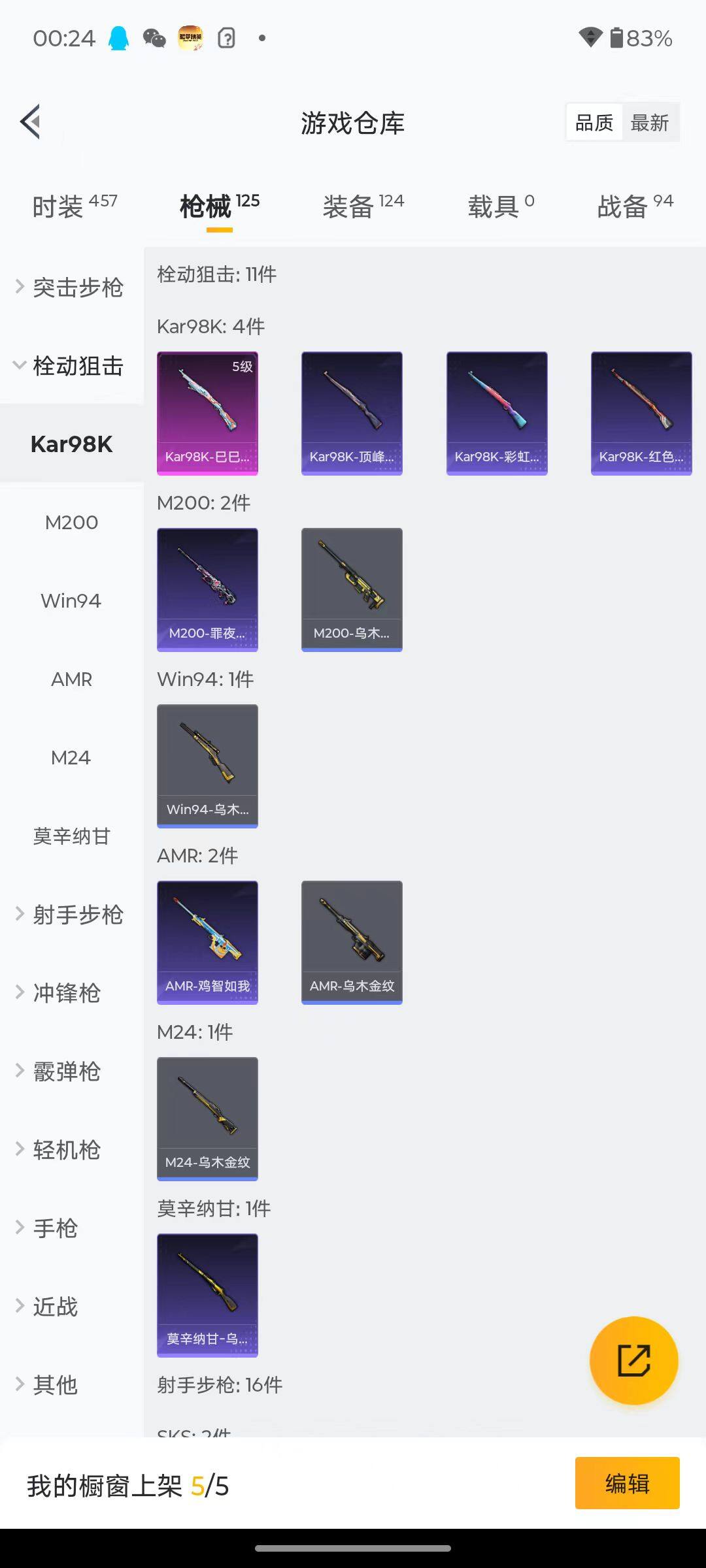Viewport: 706px width, 1568px height.
Task: Open the level 5 Kar98K-巳巳 skin
Action: point(207,413)
